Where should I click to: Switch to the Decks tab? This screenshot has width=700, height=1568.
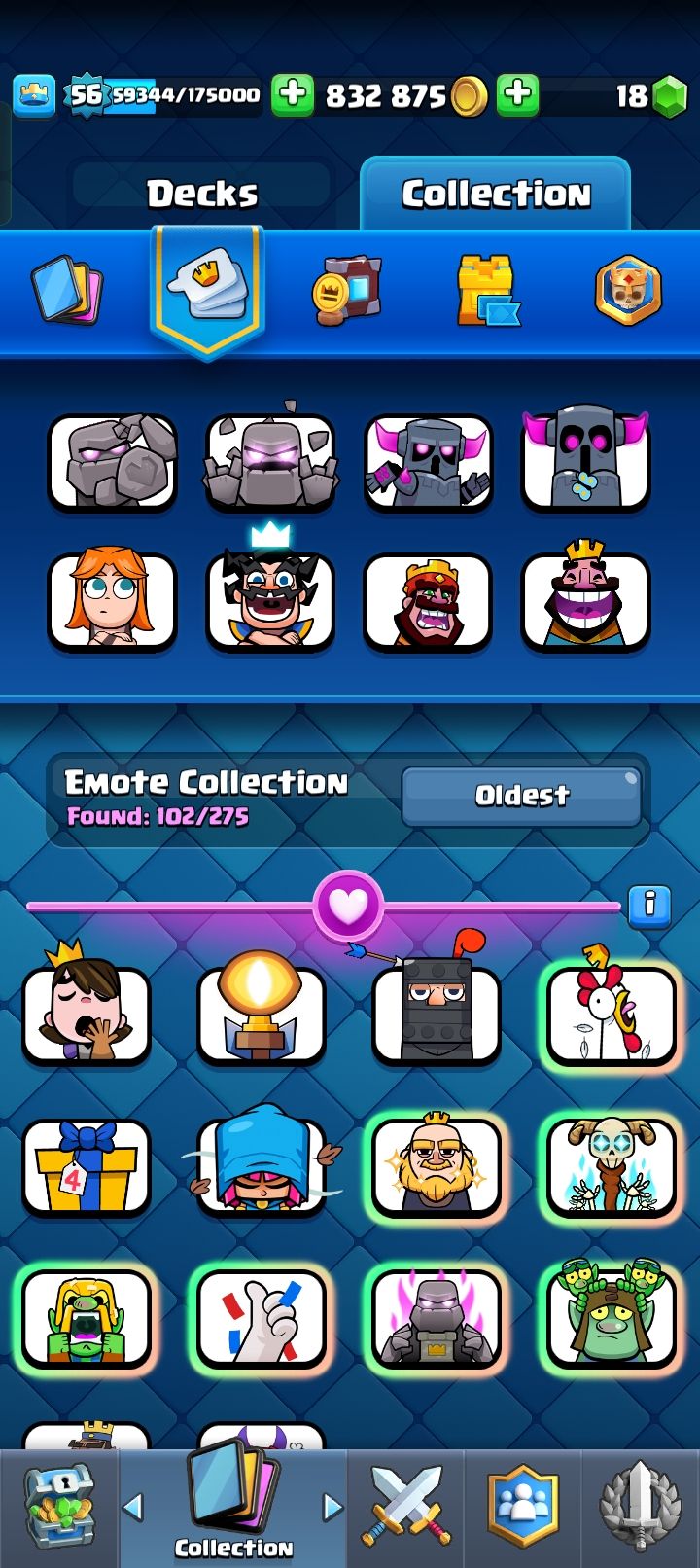(x=202, y=194)
